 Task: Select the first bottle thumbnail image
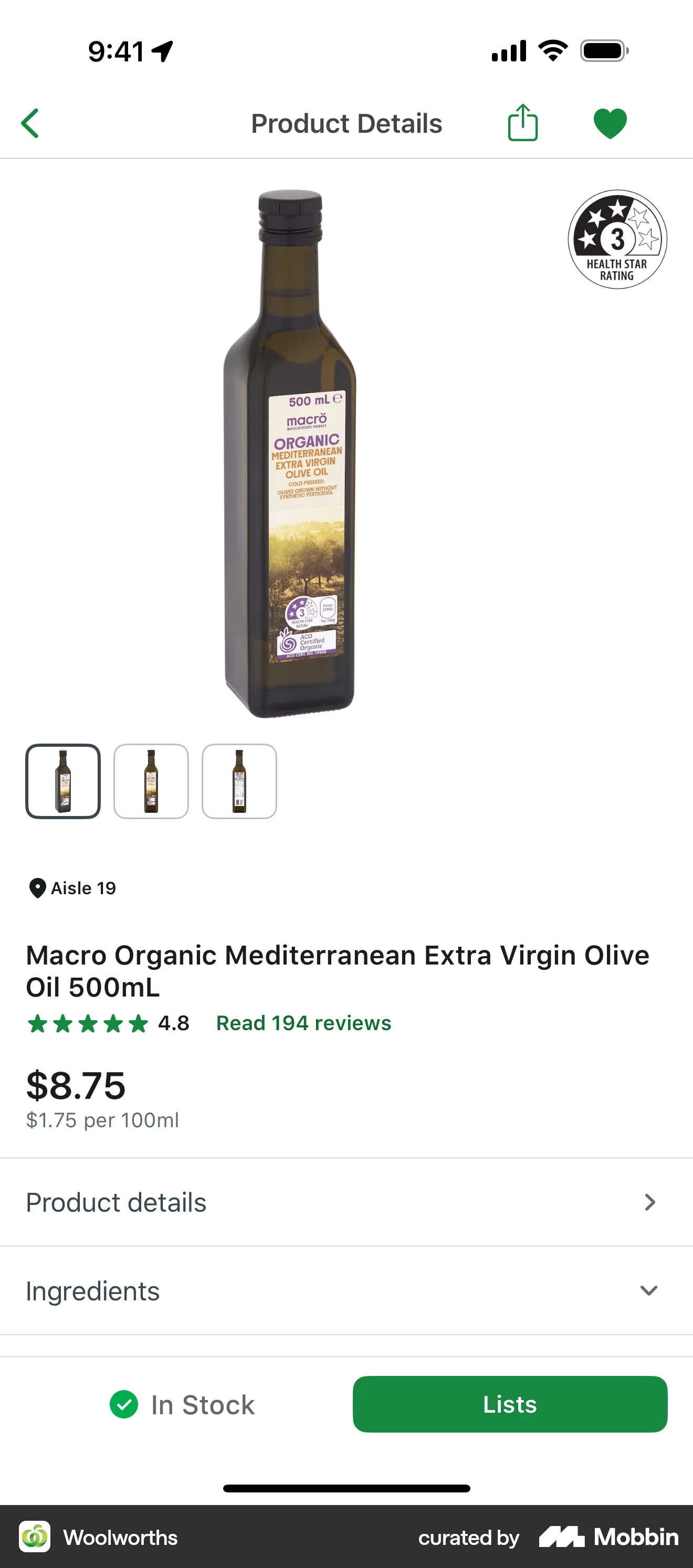click(62, 781)
